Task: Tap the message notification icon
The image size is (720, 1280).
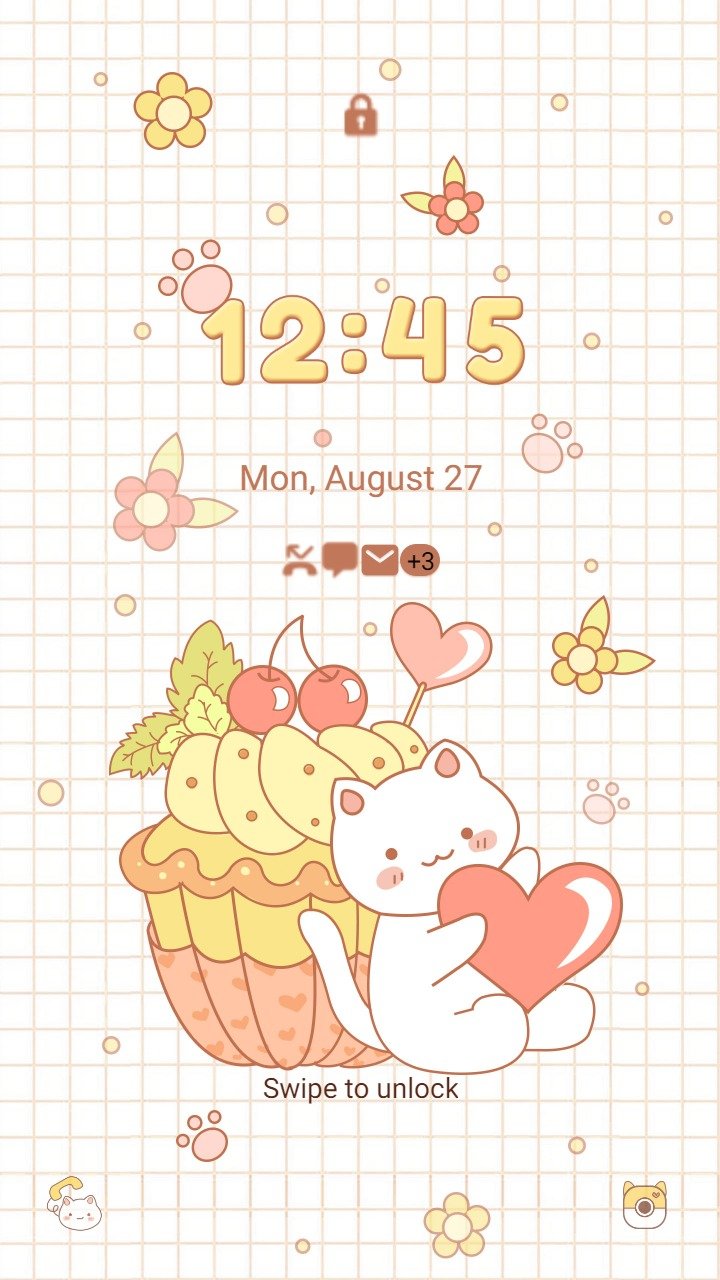Action: (340, 560)
